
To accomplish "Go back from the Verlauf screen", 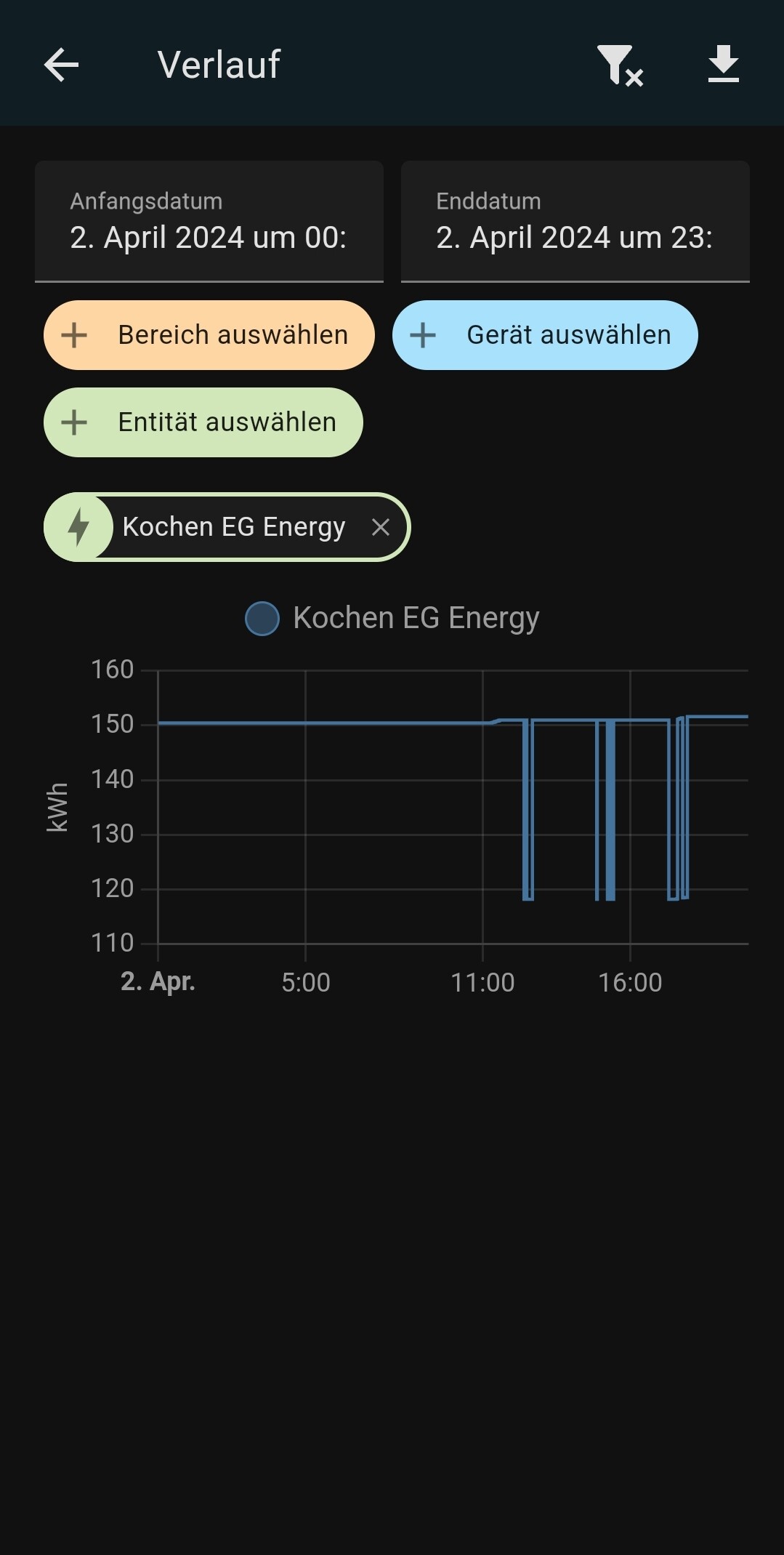I will click(x=61, y=65).
